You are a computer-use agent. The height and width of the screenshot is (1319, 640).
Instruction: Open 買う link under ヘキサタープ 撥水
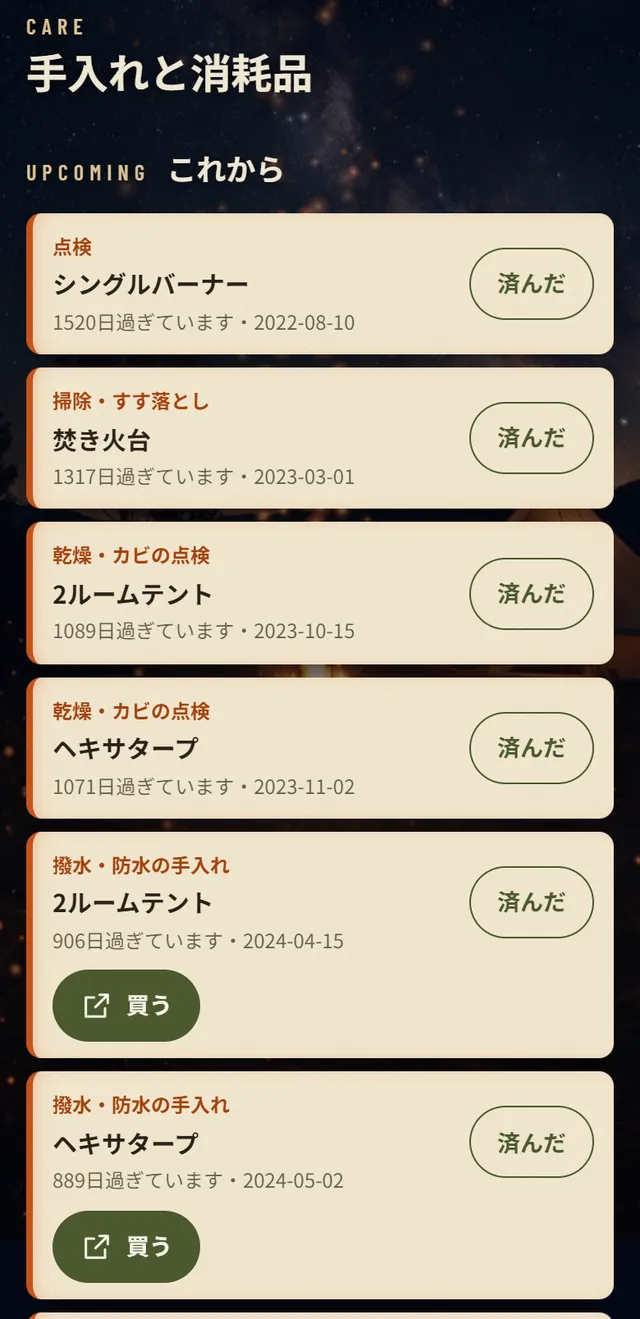(126, 1246)
